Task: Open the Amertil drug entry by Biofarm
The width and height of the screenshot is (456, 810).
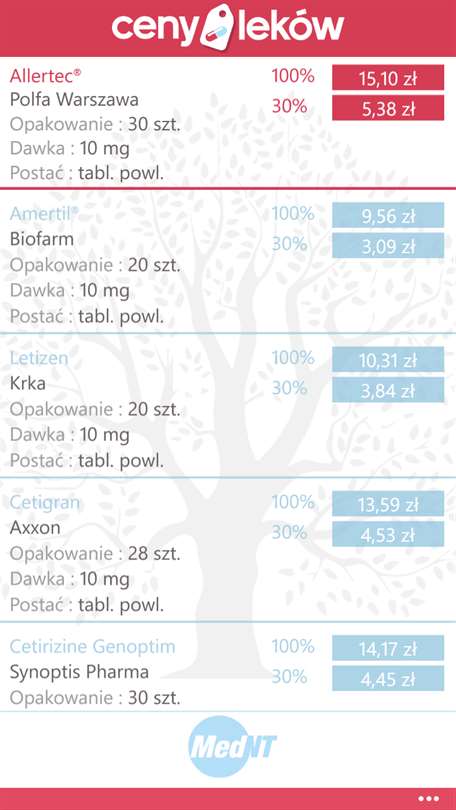Action: (228, 262)
